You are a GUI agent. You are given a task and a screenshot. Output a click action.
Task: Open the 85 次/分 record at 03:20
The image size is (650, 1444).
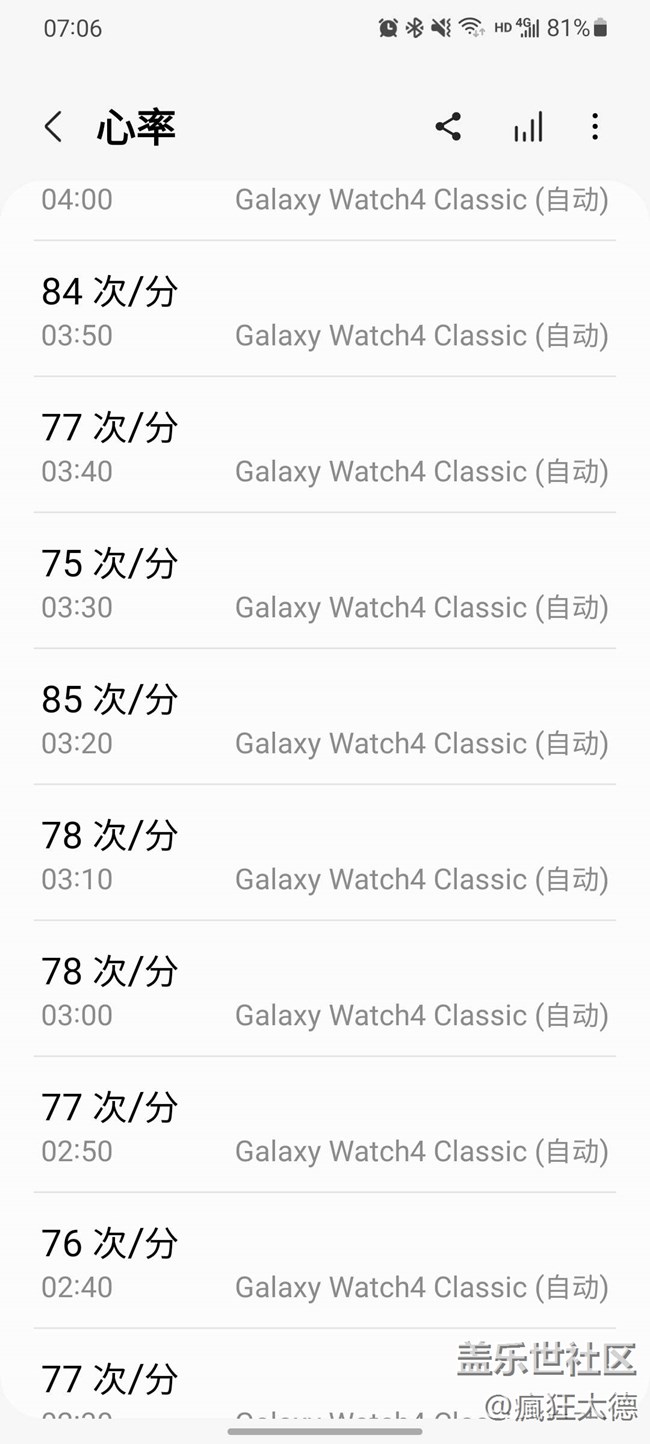pyautogui.click(x=324, y=718)
